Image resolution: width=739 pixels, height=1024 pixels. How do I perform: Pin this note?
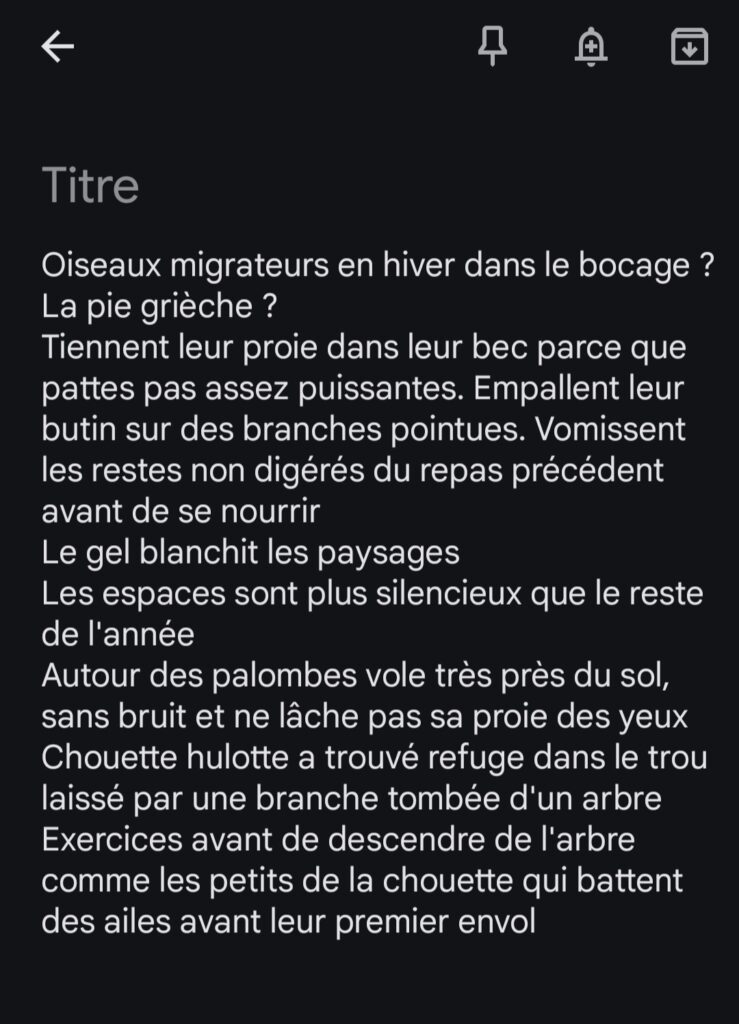(x=492, y=47)
